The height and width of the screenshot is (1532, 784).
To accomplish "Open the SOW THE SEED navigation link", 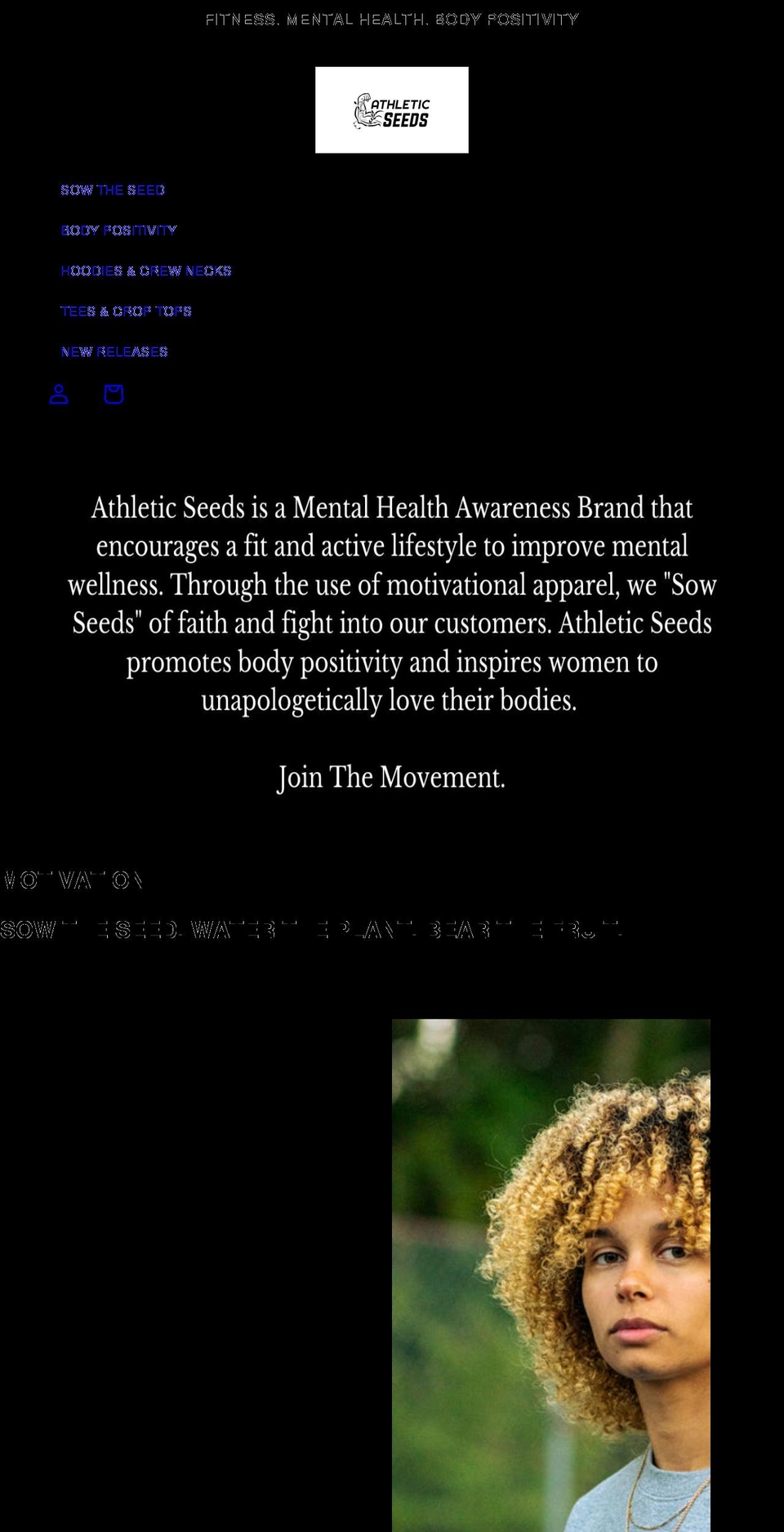I will coord(113,190).
